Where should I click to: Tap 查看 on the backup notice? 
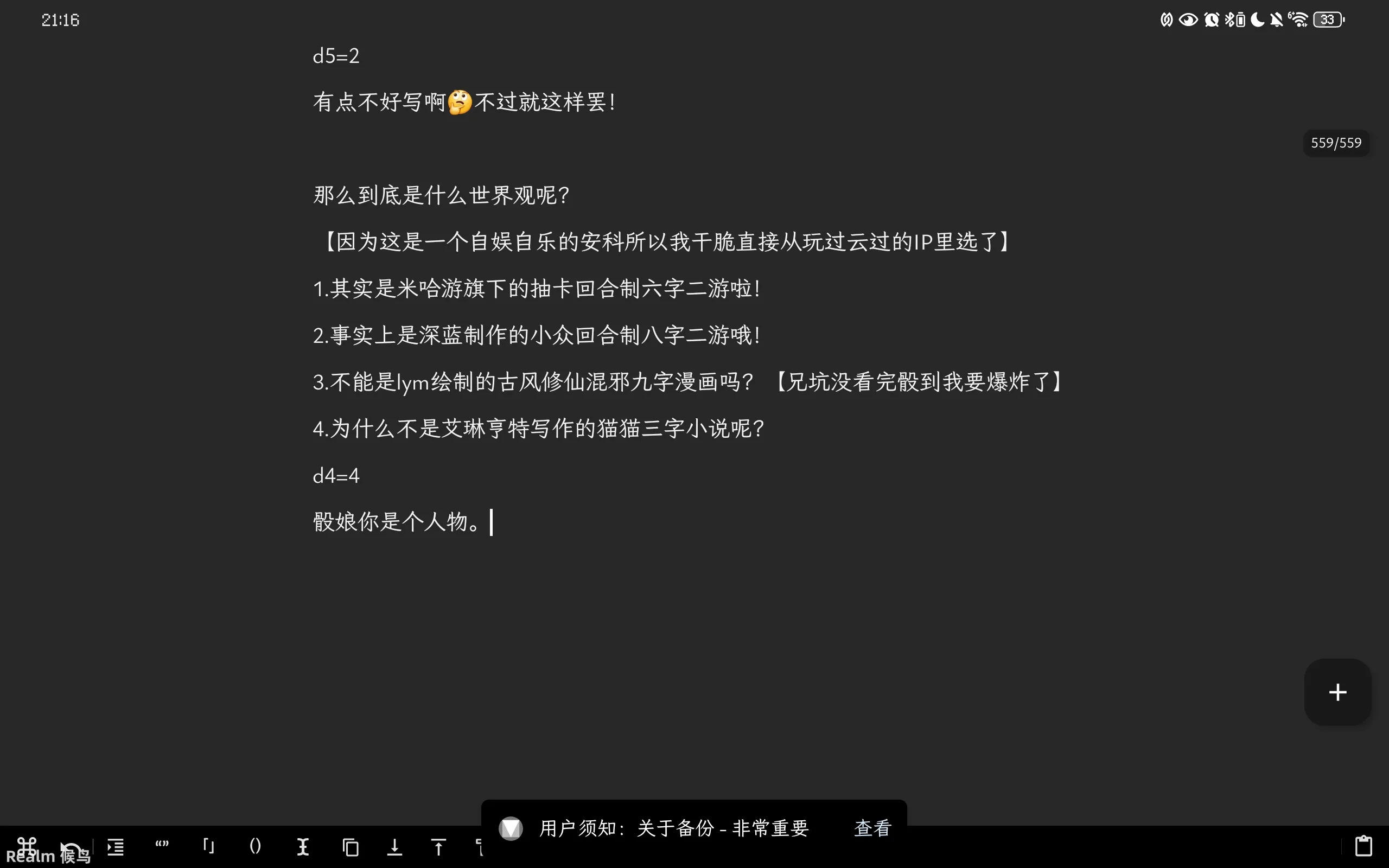[x=872, y=828]
